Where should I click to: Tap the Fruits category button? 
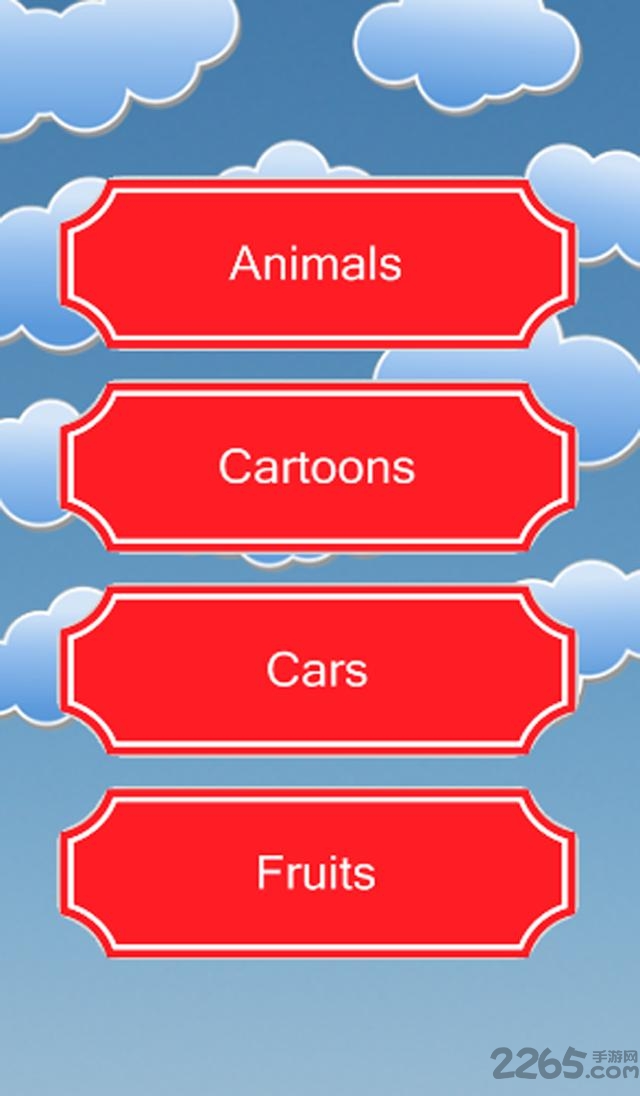(x=317, y=873)
